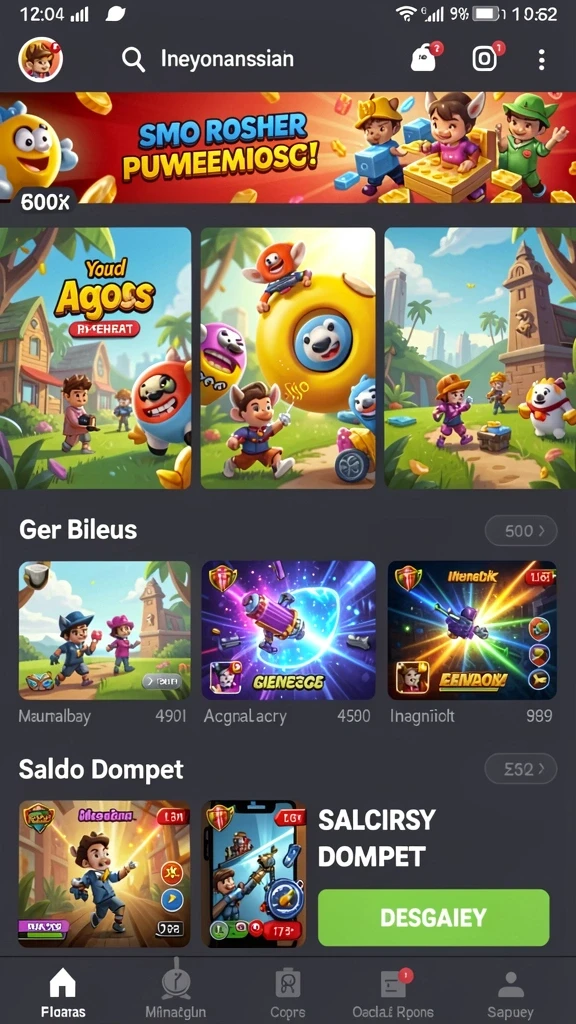Open the Maunalbay game tile
Screen dimensions: 576x1024
[x=104, y=631]
